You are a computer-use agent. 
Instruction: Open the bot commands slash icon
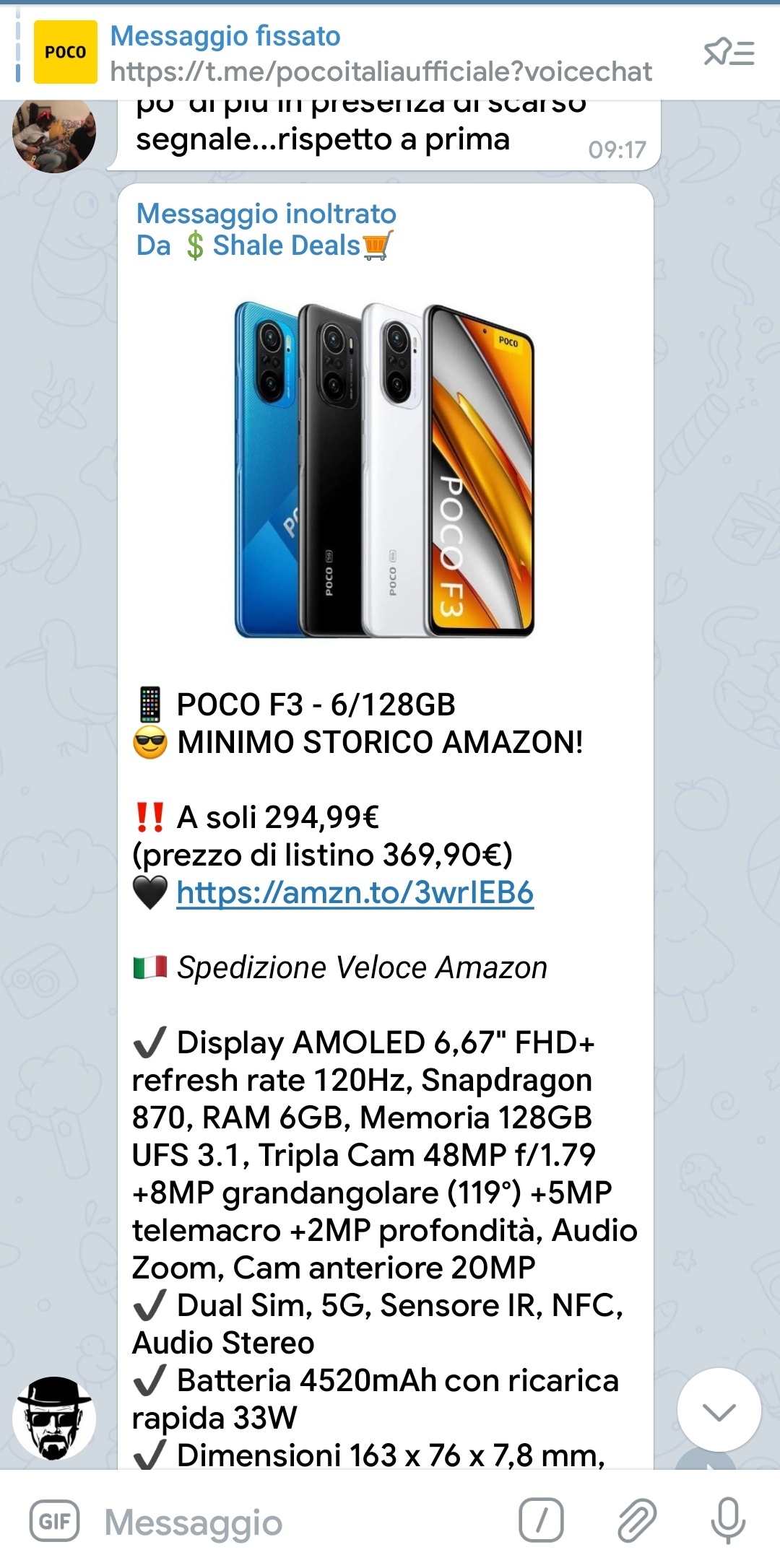pyautogui.click(x=541, y=1520)
